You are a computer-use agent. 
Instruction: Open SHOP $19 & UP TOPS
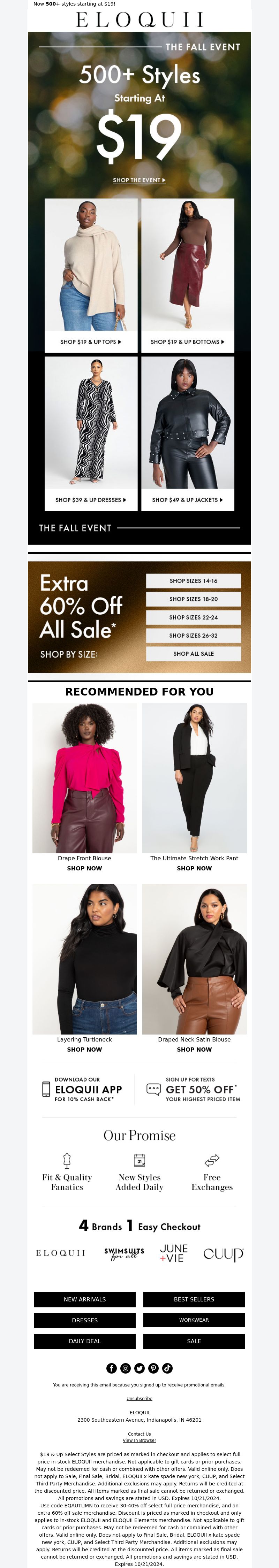pyautogui.click(x=91, y=342)
